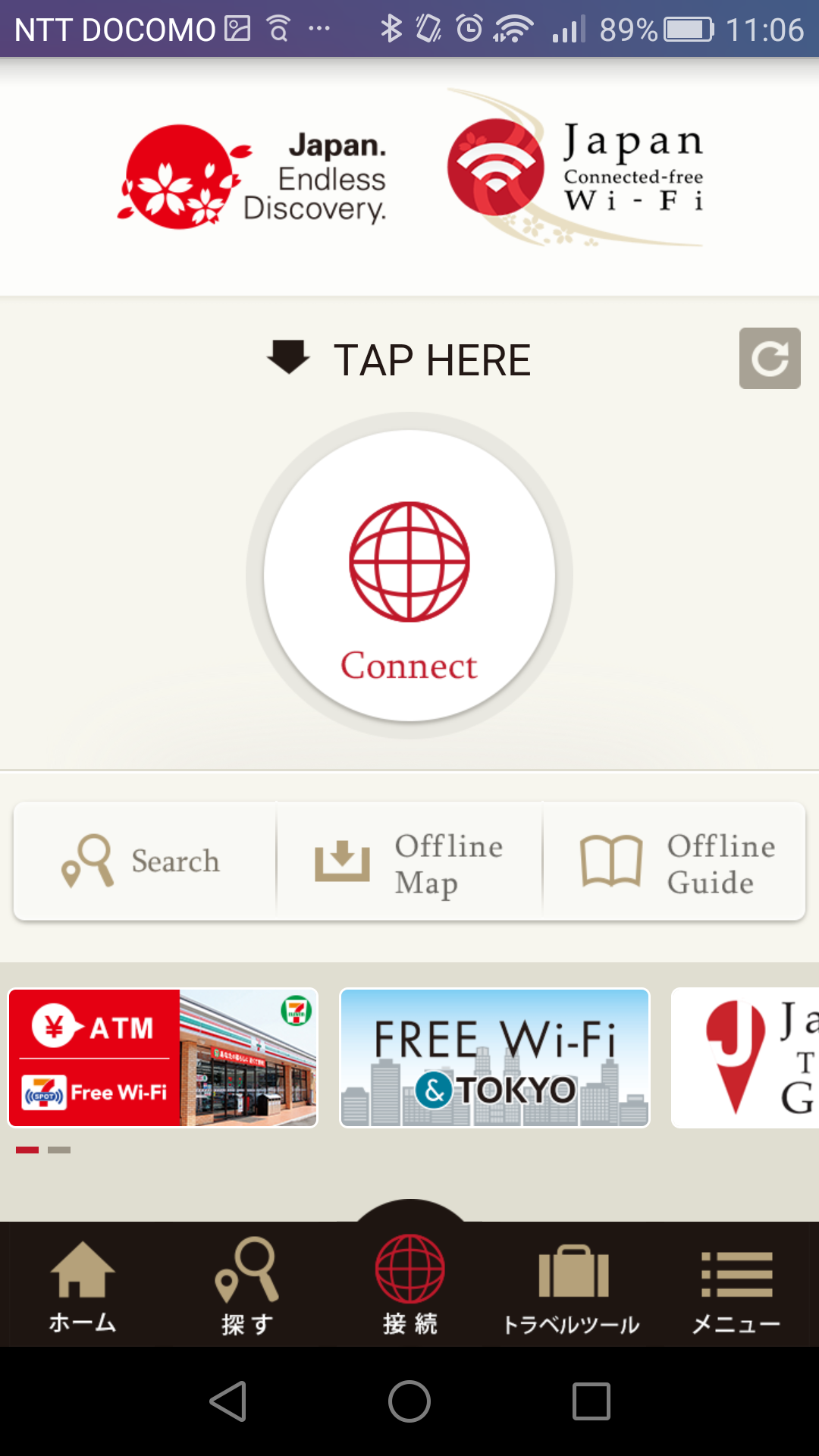Tap the Connect globe button
The height and width of the screenshot is (1456, 819).
(409, 576)
